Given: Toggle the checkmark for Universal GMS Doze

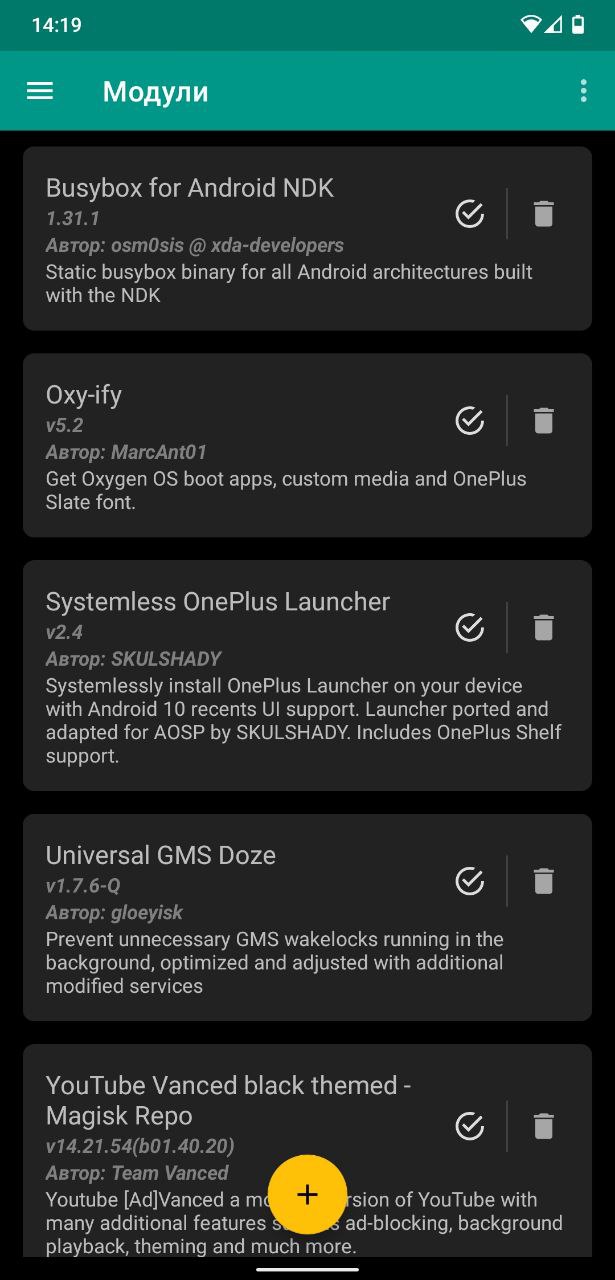Looking at the screenshot, I should 470,881.
